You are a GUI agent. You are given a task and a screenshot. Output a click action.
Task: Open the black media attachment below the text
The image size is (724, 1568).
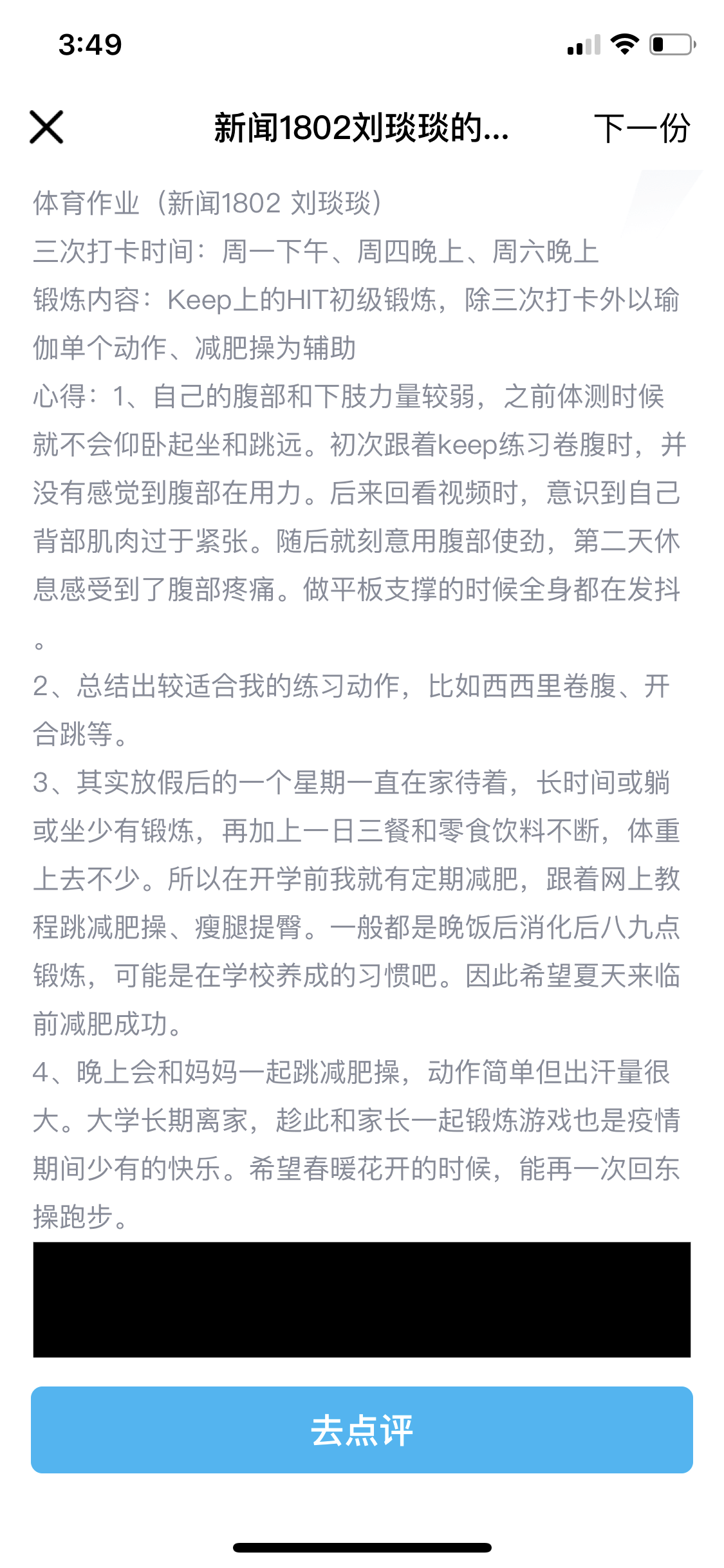(x=362, y=1300)
